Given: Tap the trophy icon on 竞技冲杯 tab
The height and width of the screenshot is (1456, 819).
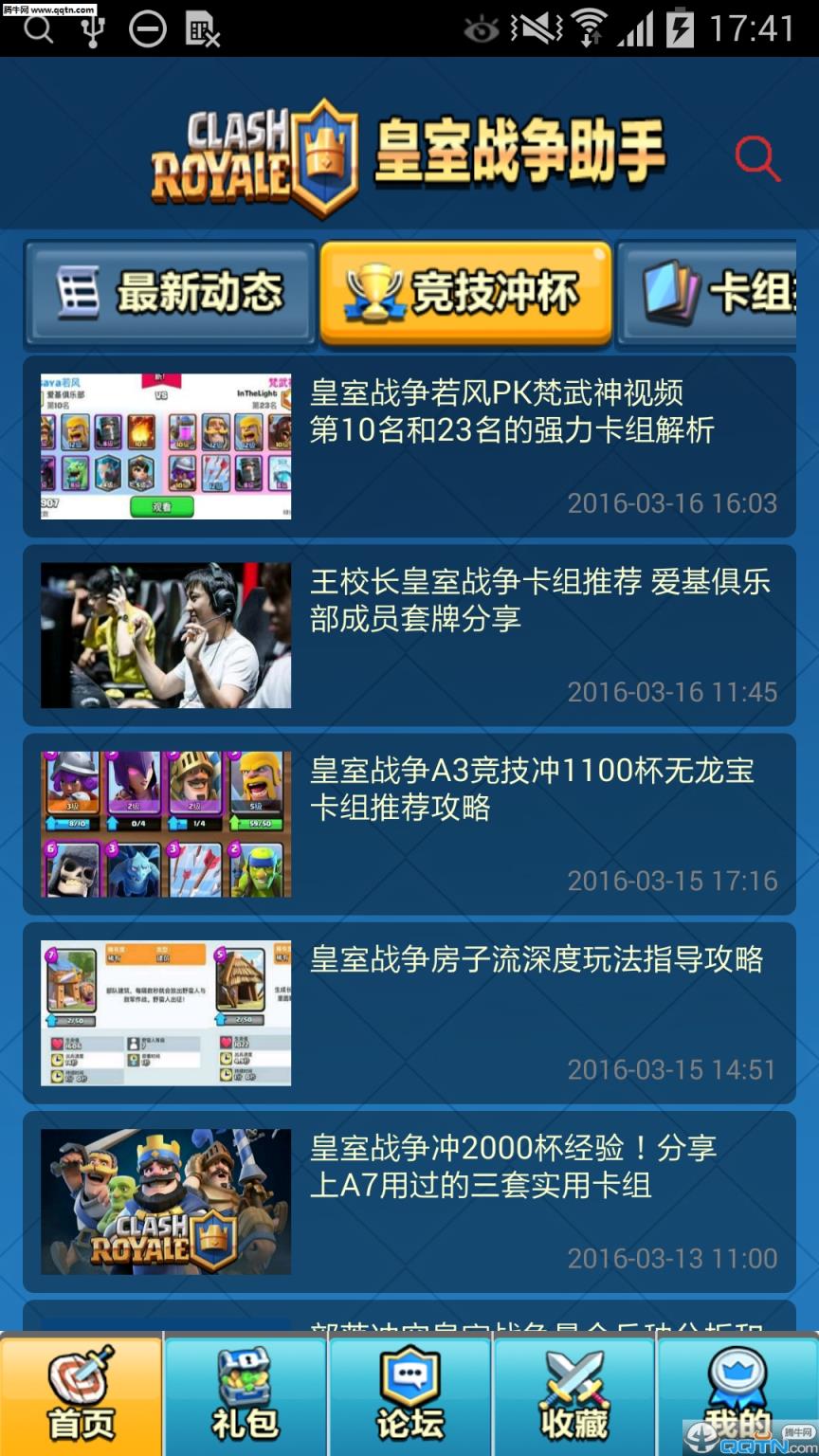Looking at the screenshot, I should (373, 292).
